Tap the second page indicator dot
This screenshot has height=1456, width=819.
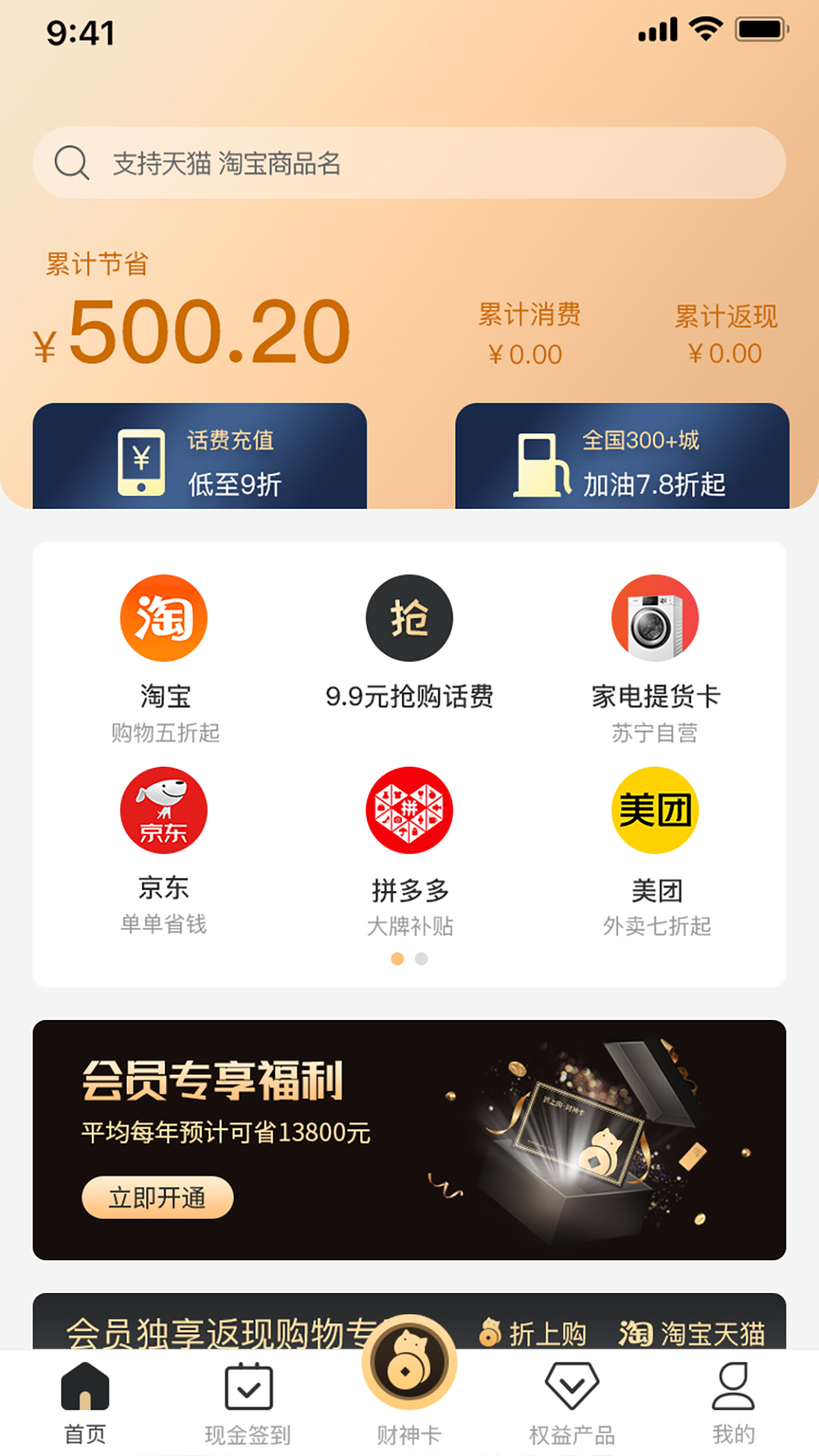422,959
